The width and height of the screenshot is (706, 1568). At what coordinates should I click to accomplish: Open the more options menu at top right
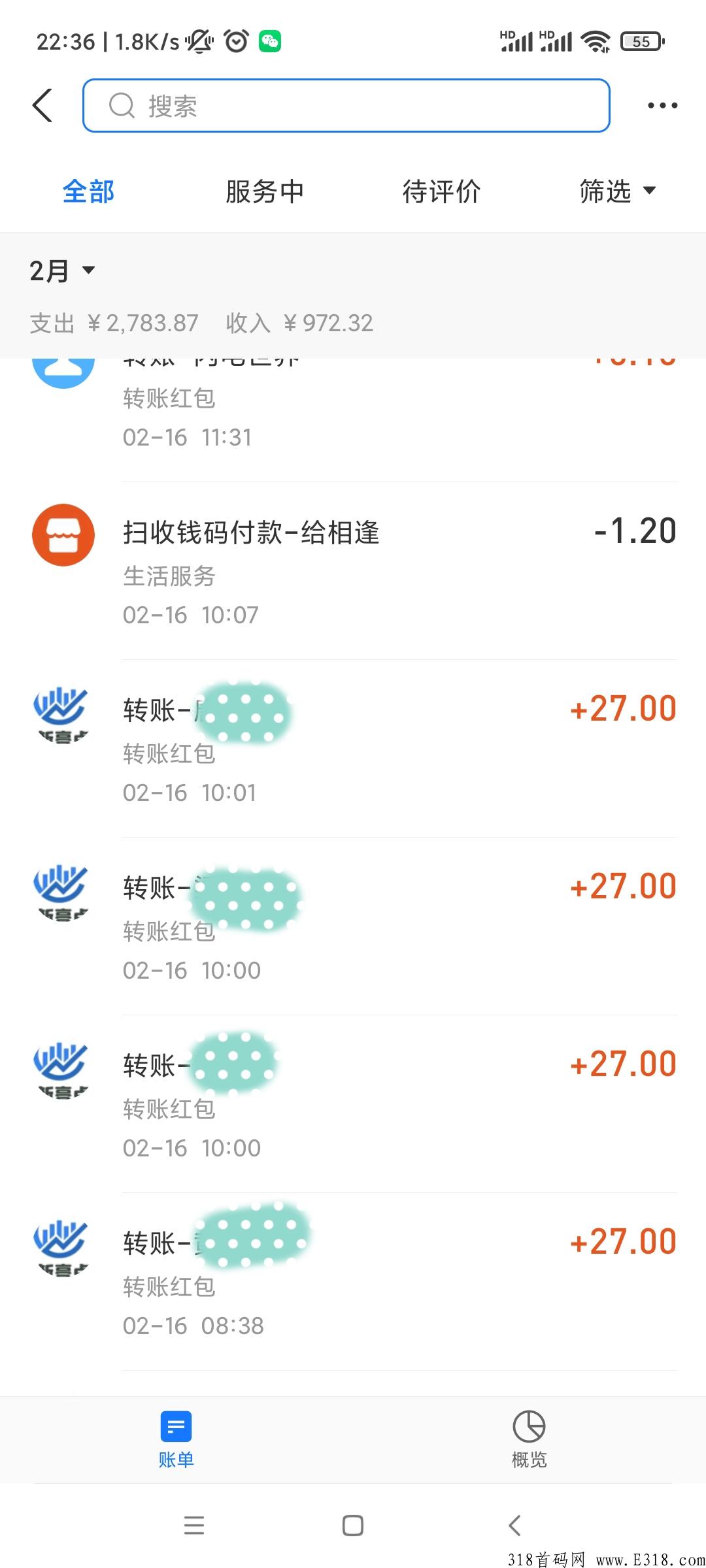click(661, 105)
